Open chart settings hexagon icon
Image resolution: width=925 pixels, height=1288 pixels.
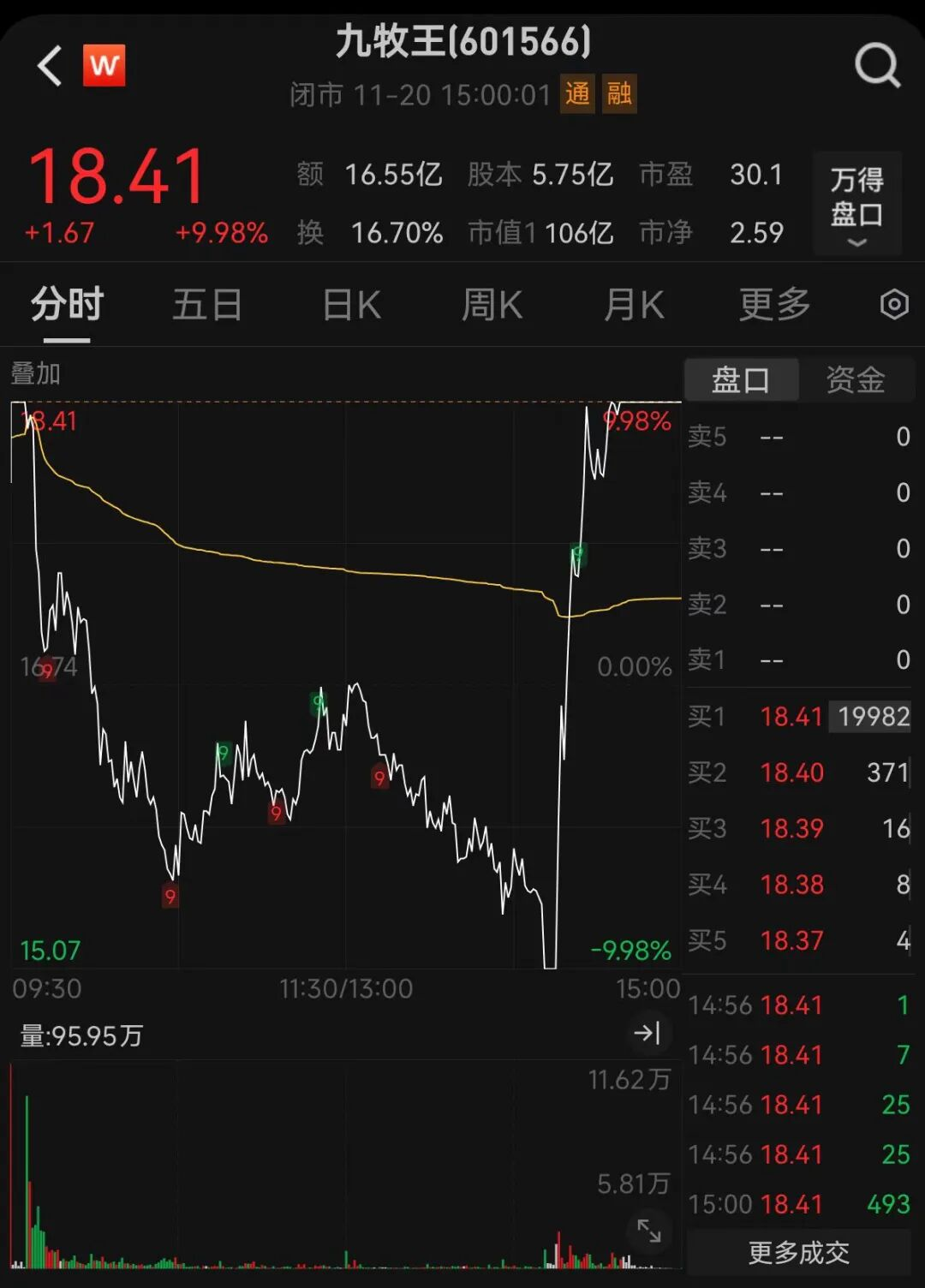pos(894,305)
